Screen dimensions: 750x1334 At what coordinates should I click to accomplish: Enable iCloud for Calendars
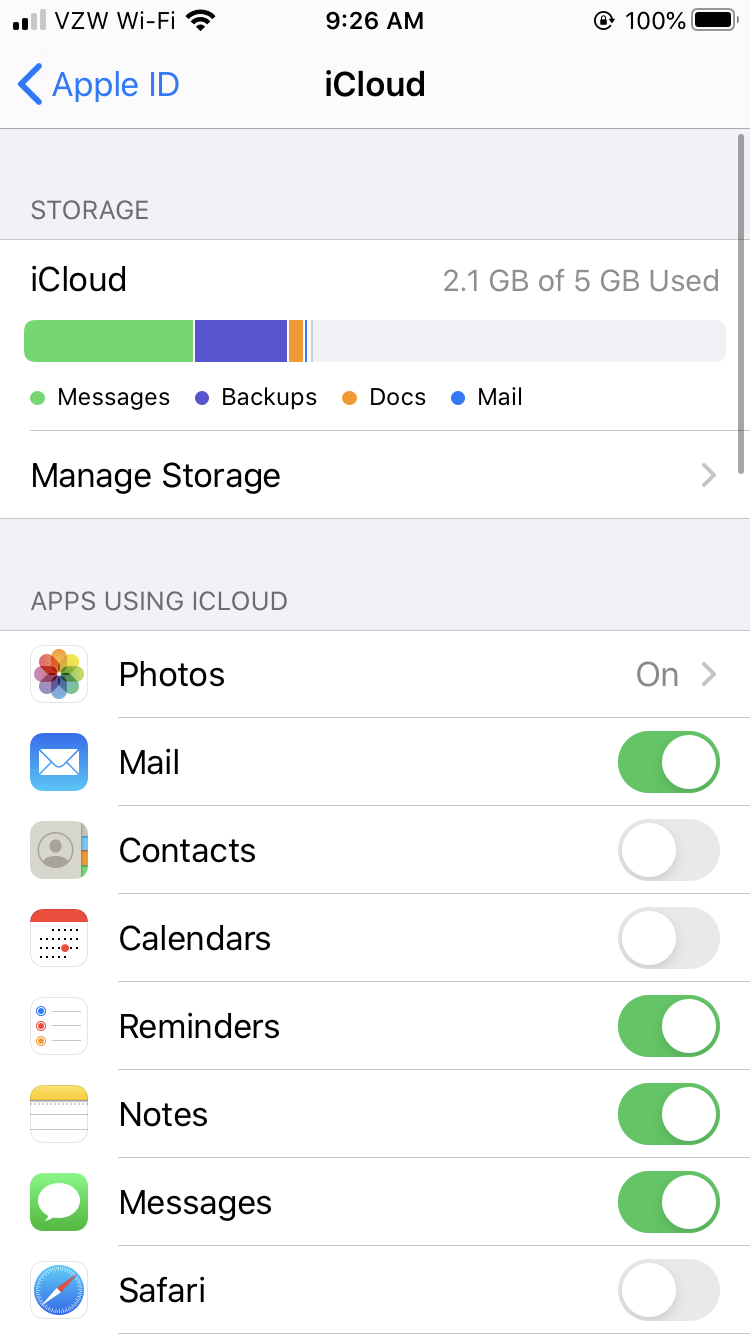point(668,938)
